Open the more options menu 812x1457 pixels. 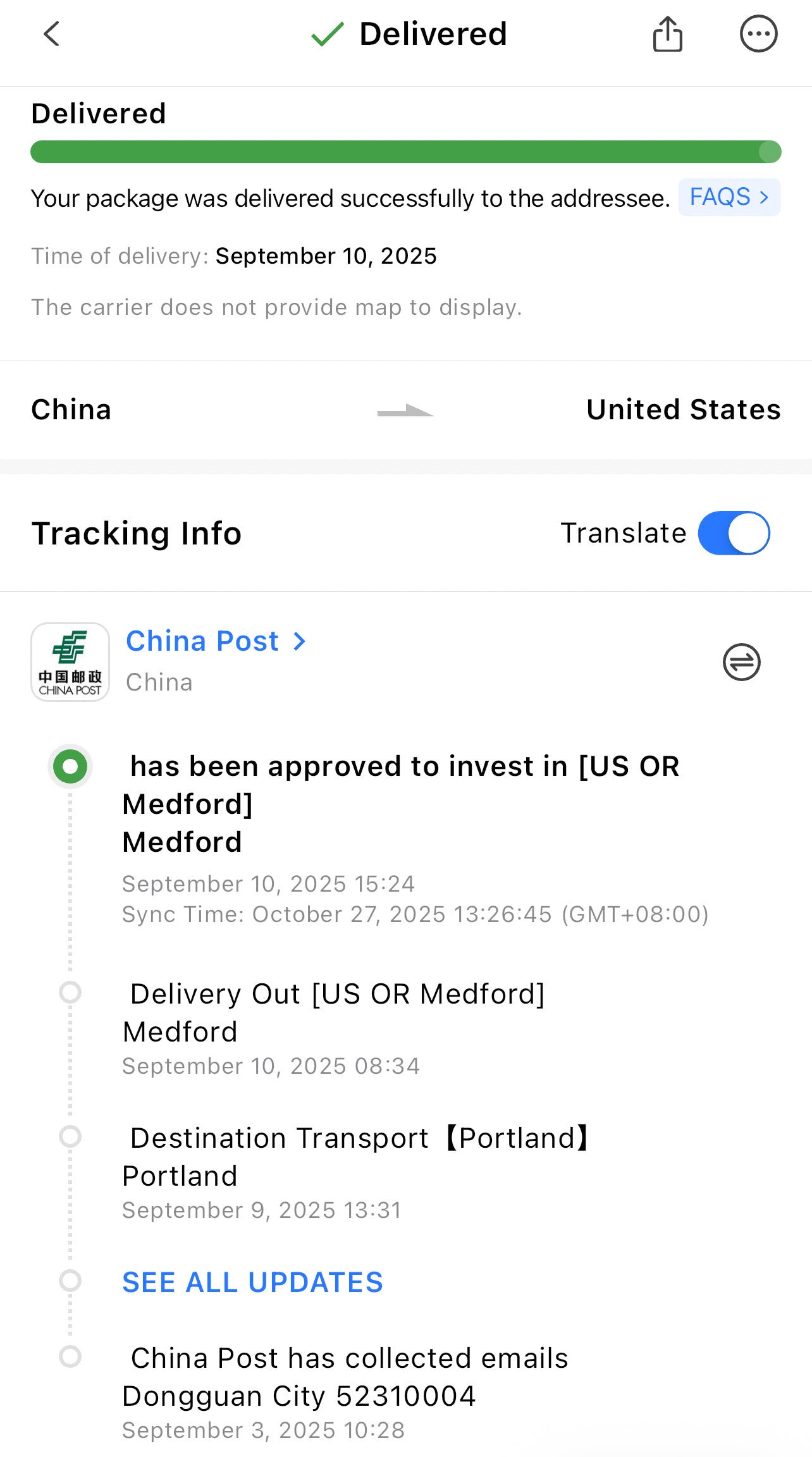(x=758, y=34)
